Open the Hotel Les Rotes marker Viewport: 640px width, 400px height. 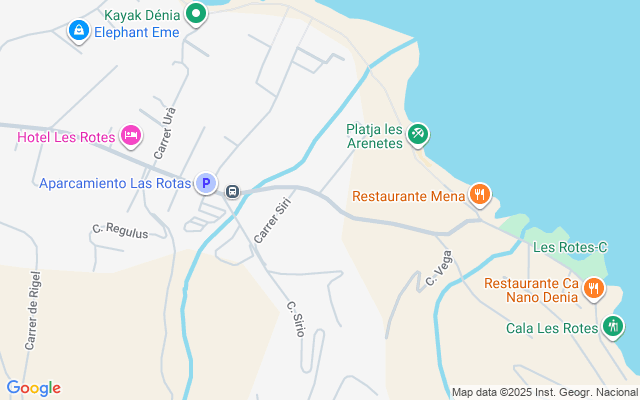coord(130,136)
